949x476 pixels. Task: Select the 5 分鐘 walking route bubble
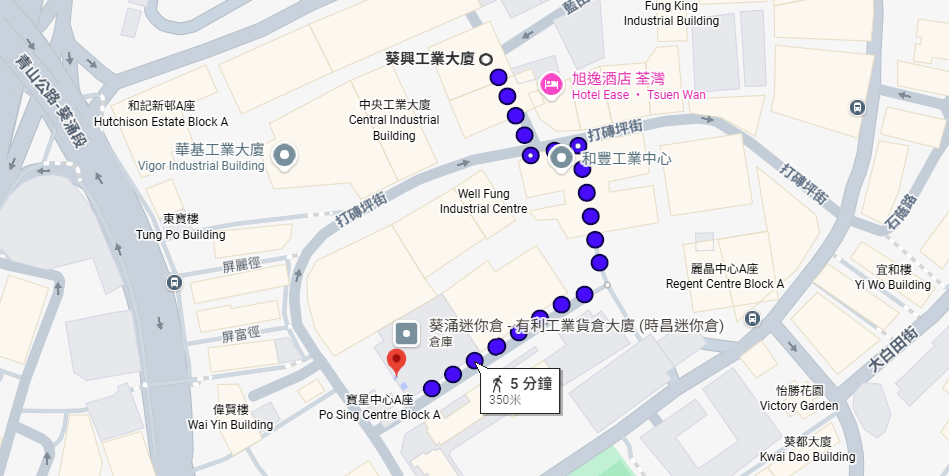(x=517, y=390)
